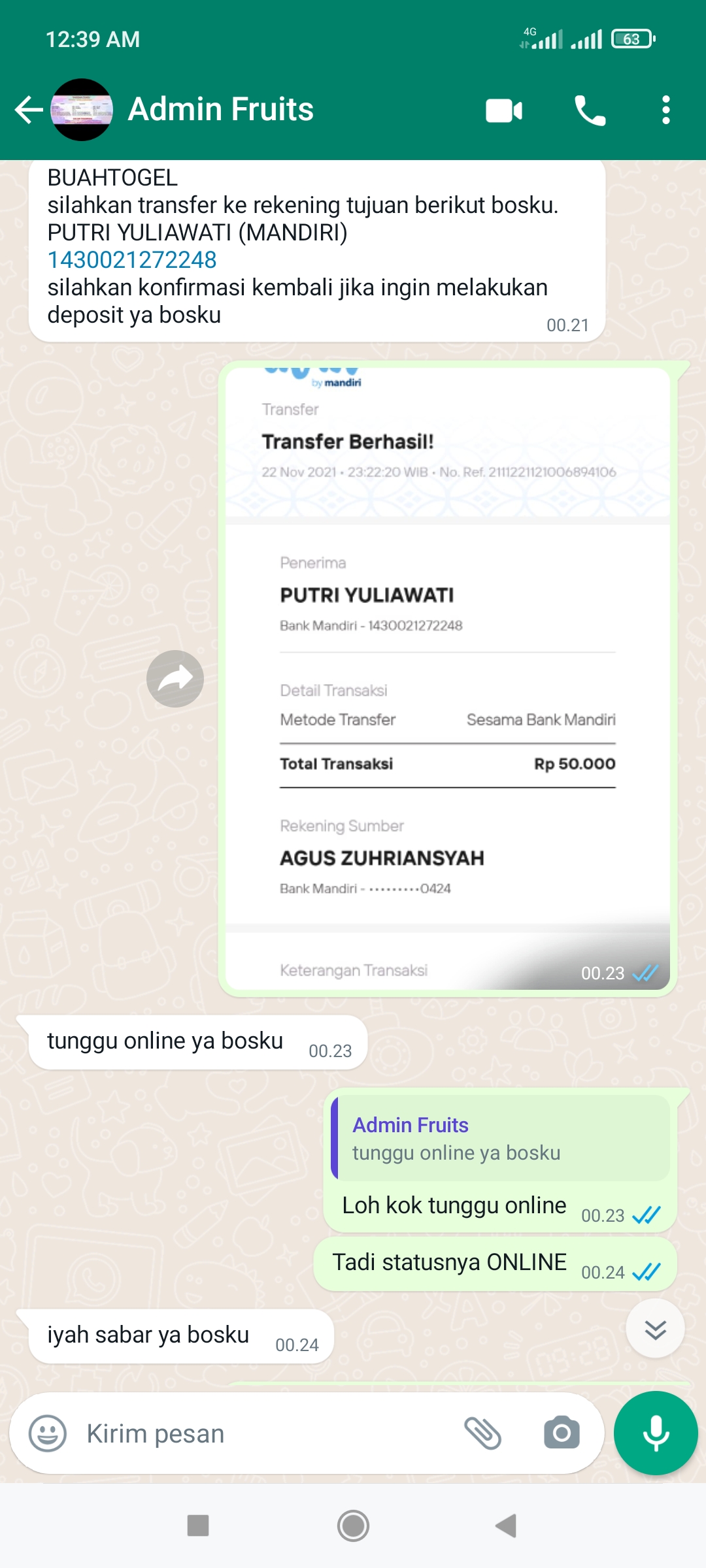
Task: Go back to the chat list
Action: coord(29,110)
